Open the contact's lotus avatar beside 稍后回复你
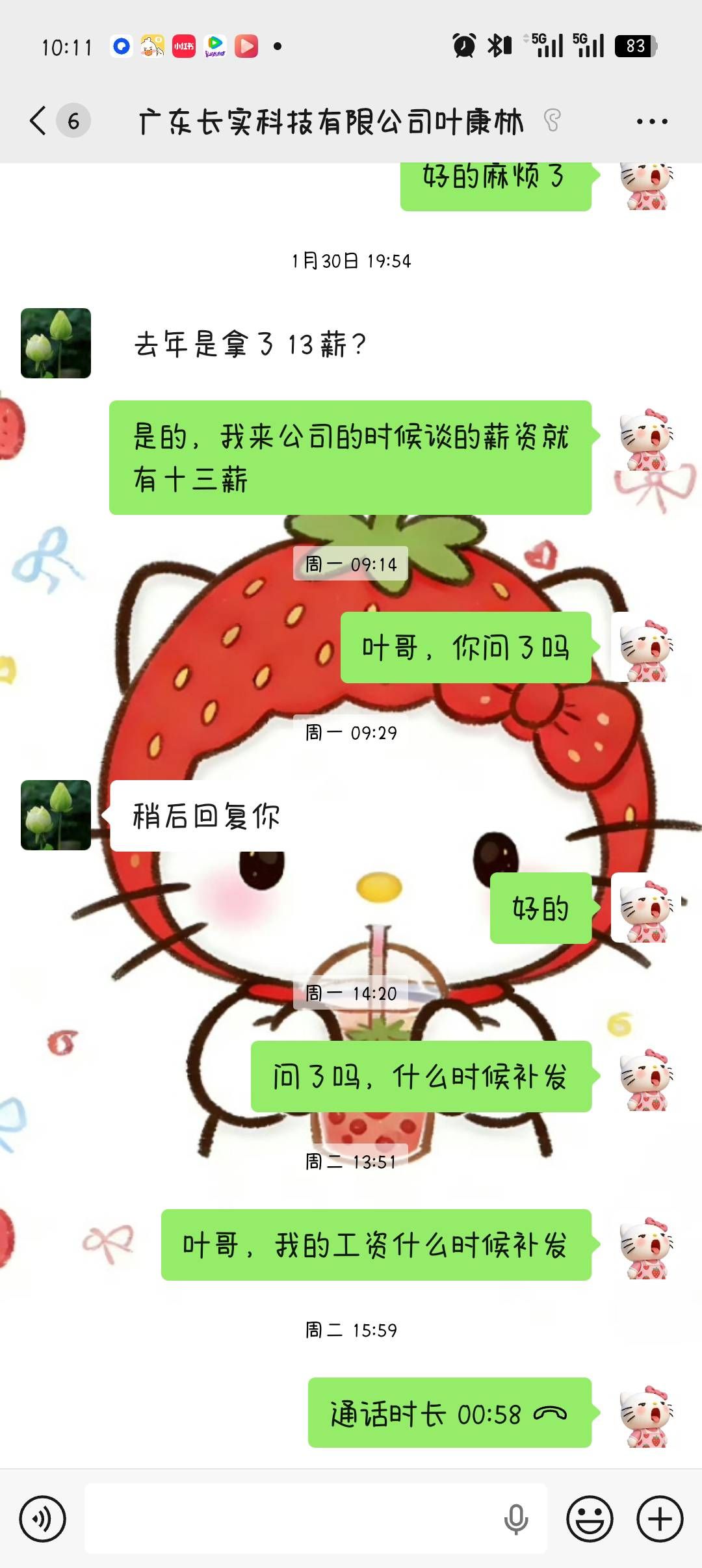Image resolution: width=702 pixels, height=1568 pixels. (56, 815)
